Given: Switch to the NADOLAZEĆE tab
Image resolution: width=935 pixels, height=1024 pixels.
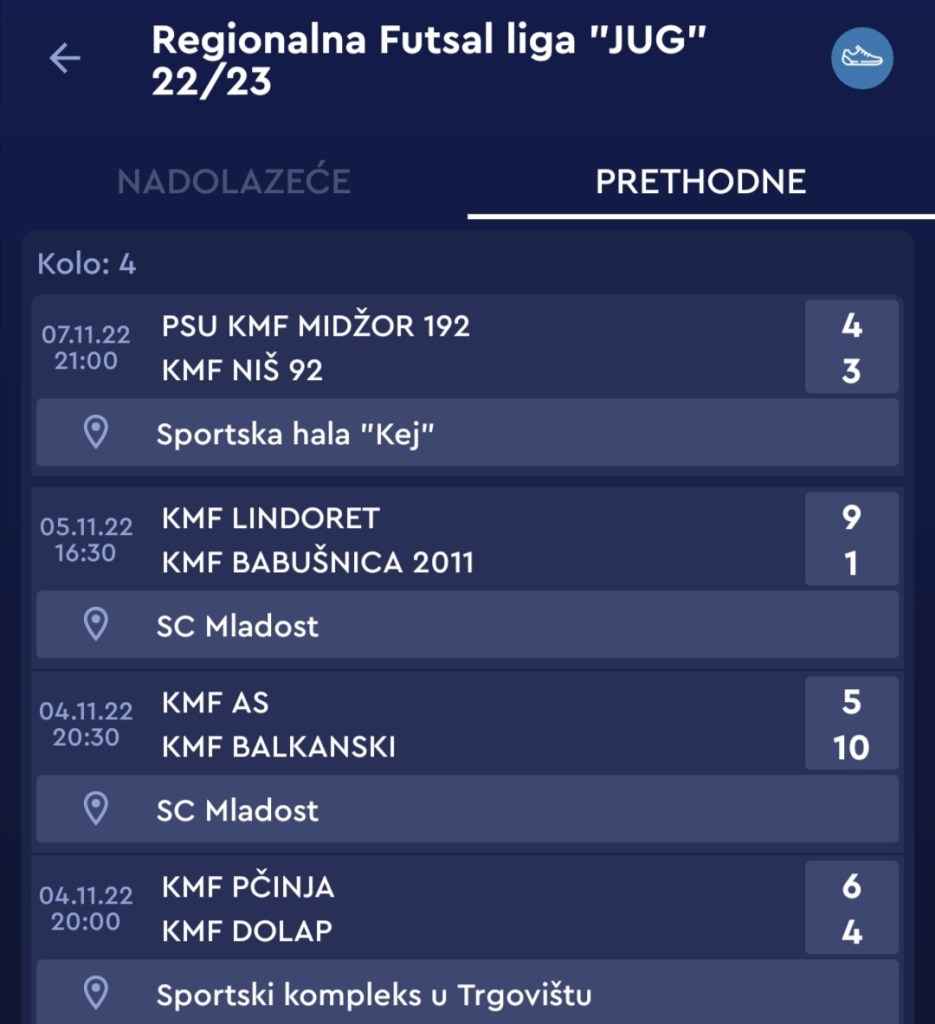Looking at the screenshot, I should click(x=234, y=182).
